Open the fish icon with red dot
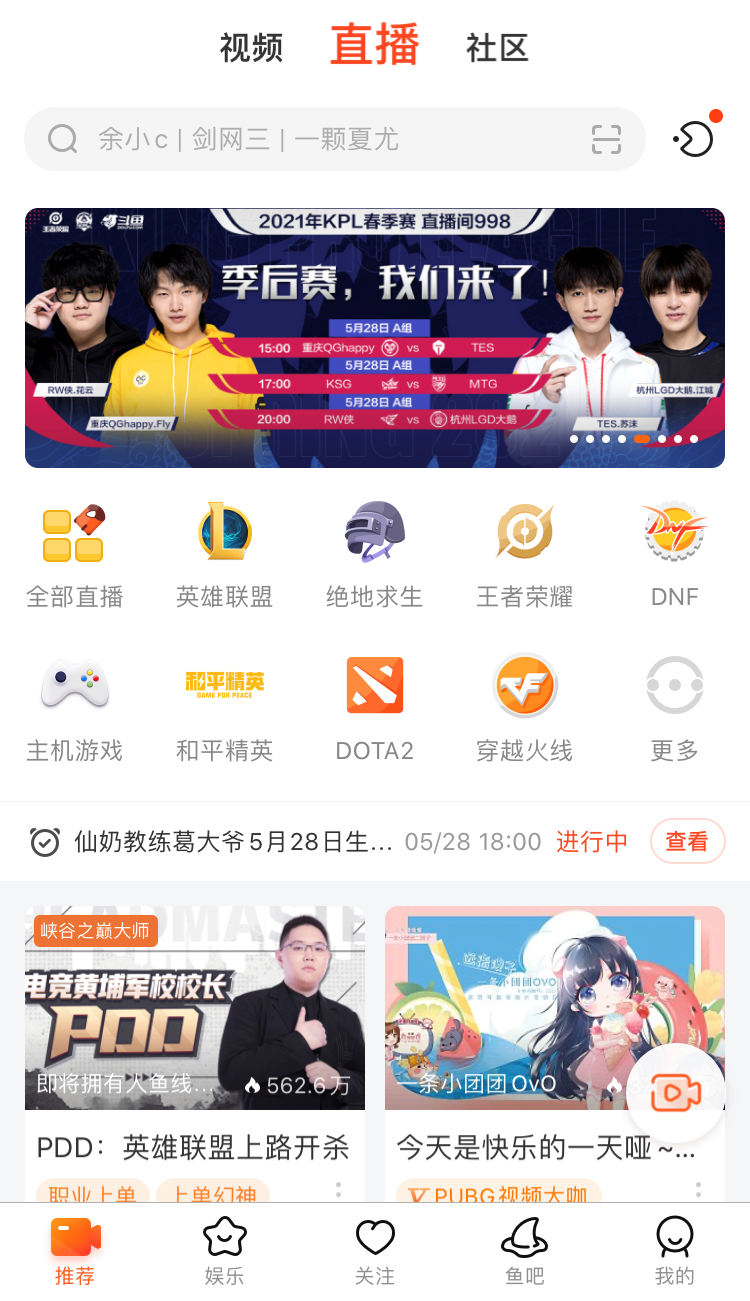 695,137
